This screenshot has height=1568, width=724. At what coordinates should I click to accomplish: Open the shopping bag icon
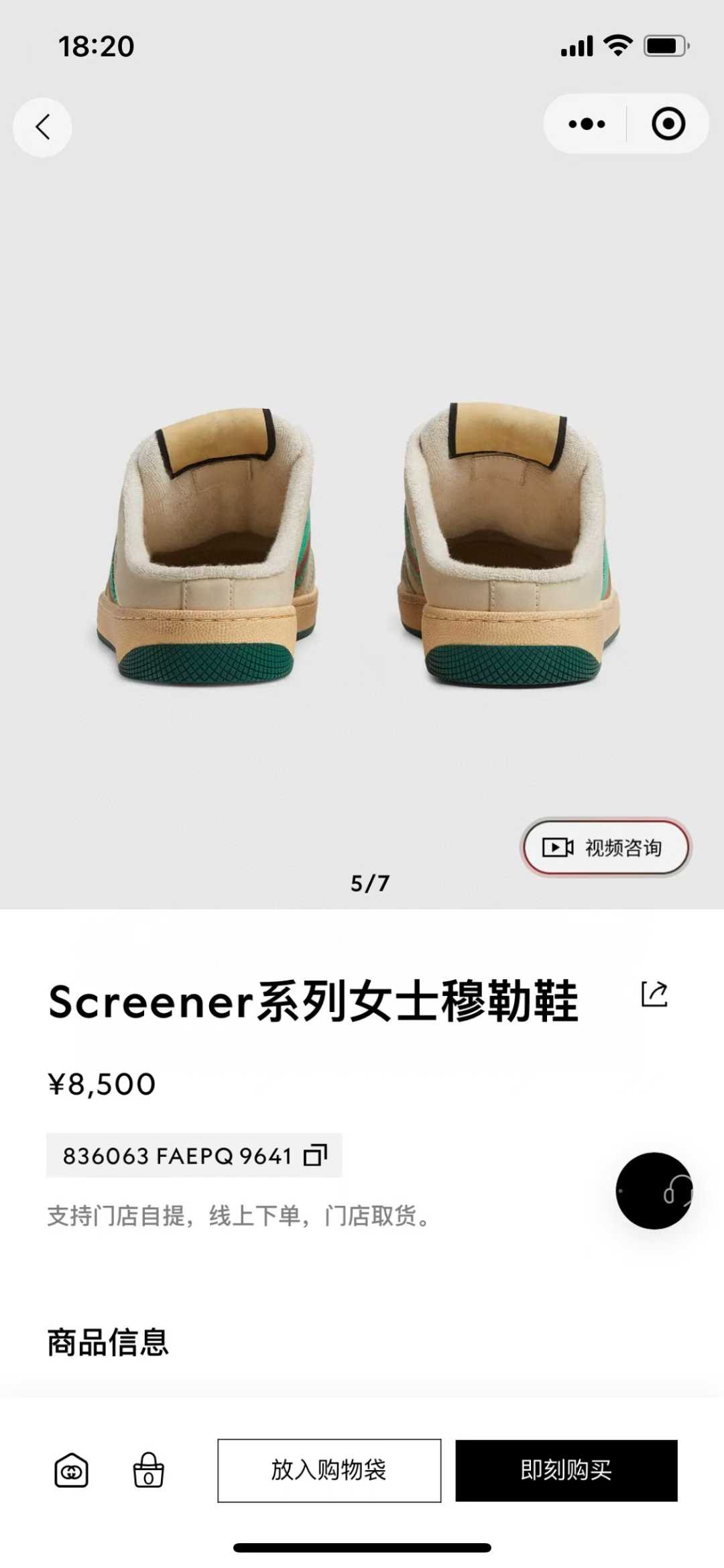(148, 1470)
